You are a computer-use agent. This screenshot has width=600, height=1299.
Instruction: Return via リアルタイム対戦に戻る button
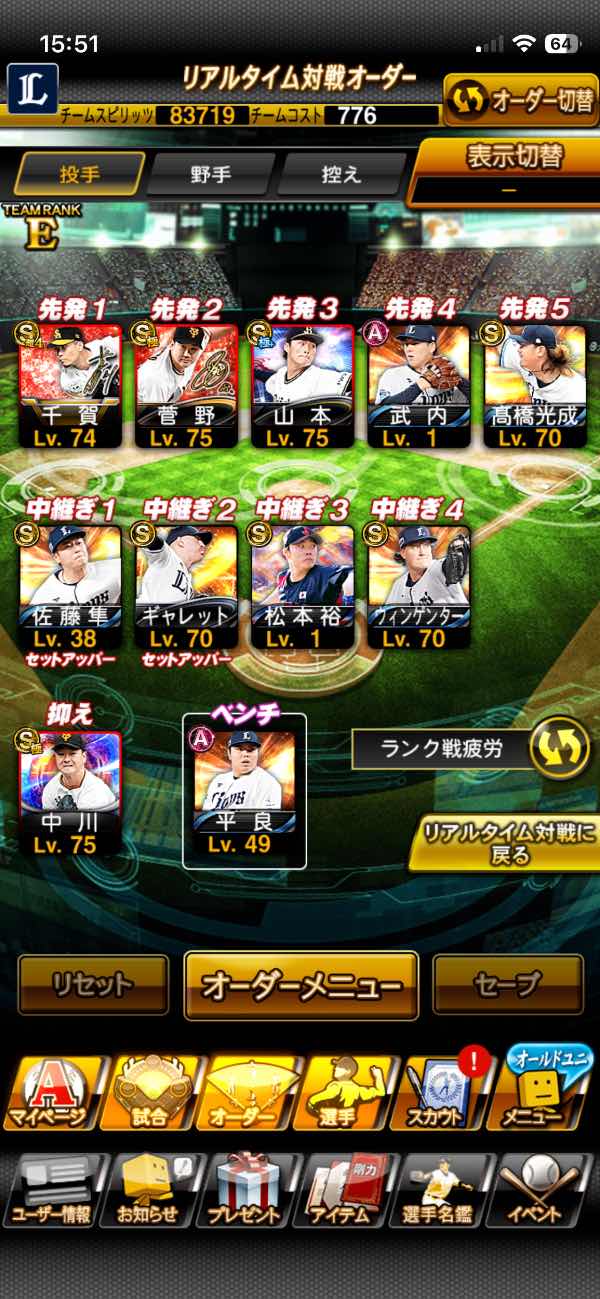click(505, 842)
